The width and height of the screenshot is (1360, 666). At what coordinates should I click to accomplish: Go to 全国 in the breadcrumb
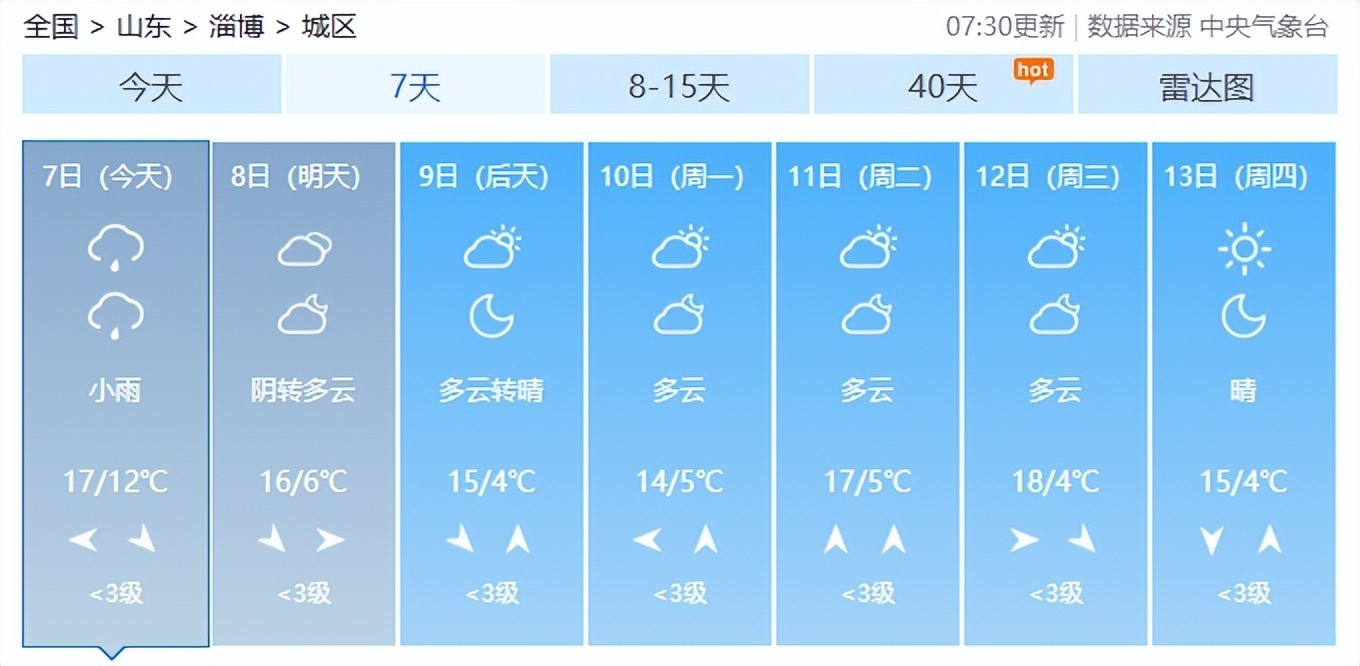[x=51, y=26]
